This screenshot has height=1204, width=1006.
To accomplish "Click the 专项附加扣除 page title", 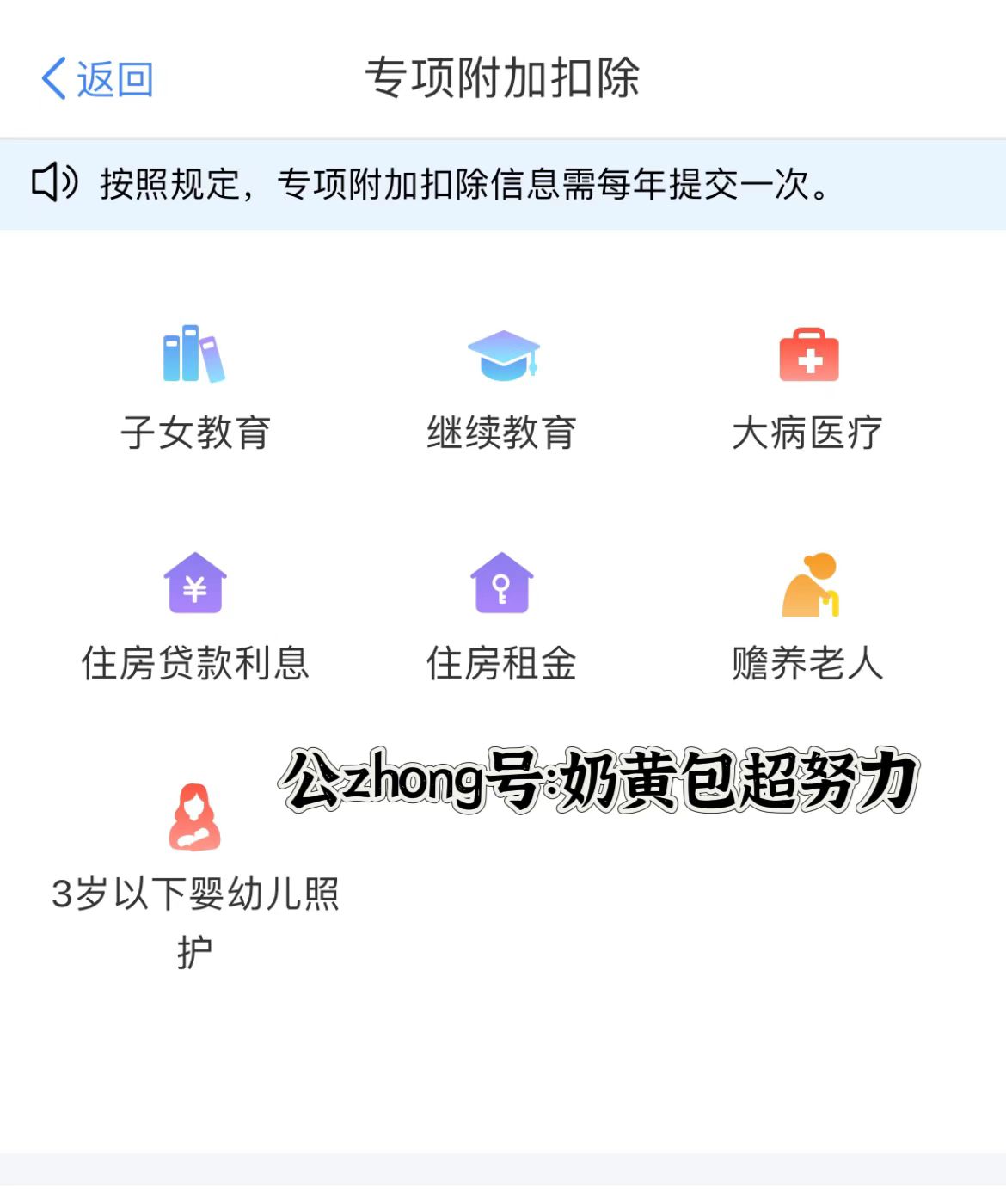I will coord(503,80).
